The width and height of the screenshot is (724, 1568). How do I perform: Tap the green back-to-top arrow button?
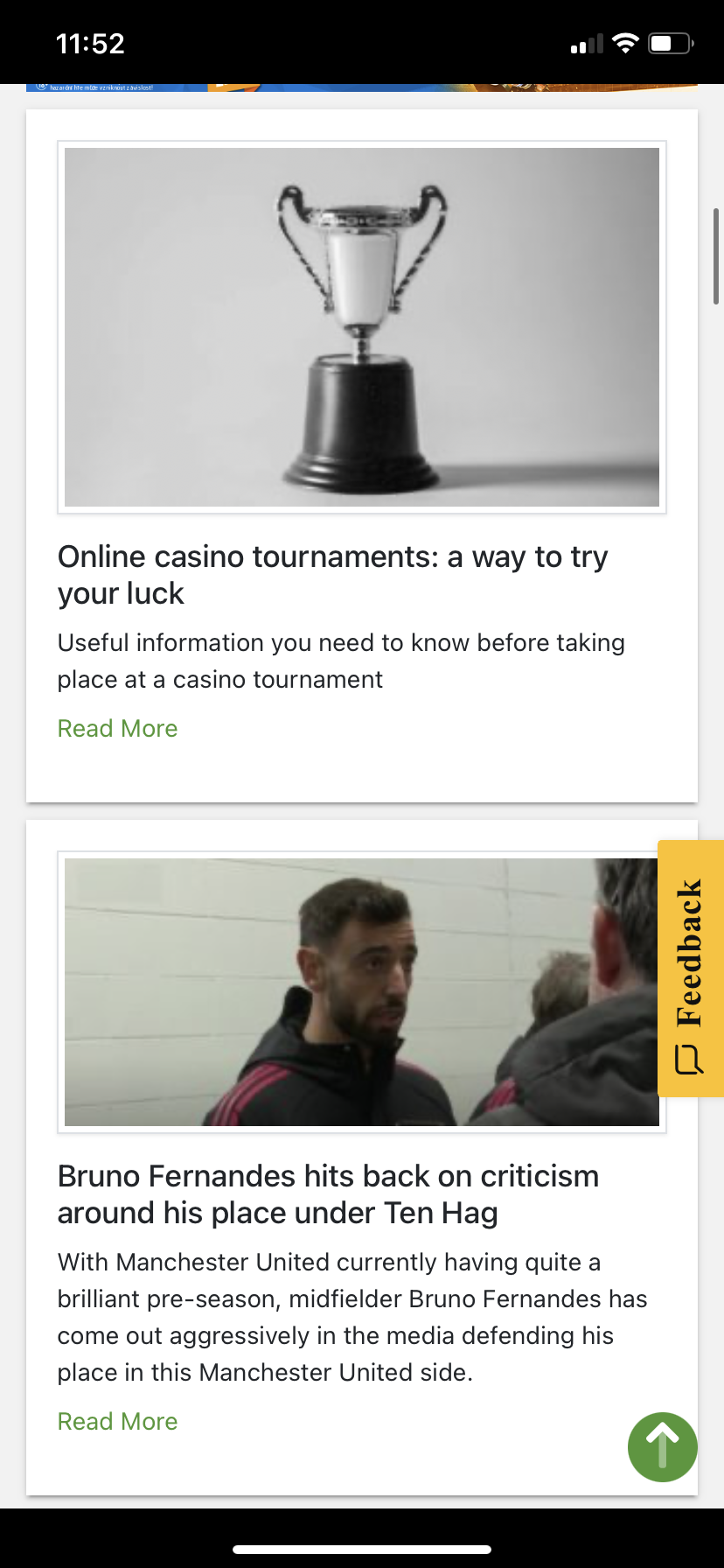point(662,1446)
